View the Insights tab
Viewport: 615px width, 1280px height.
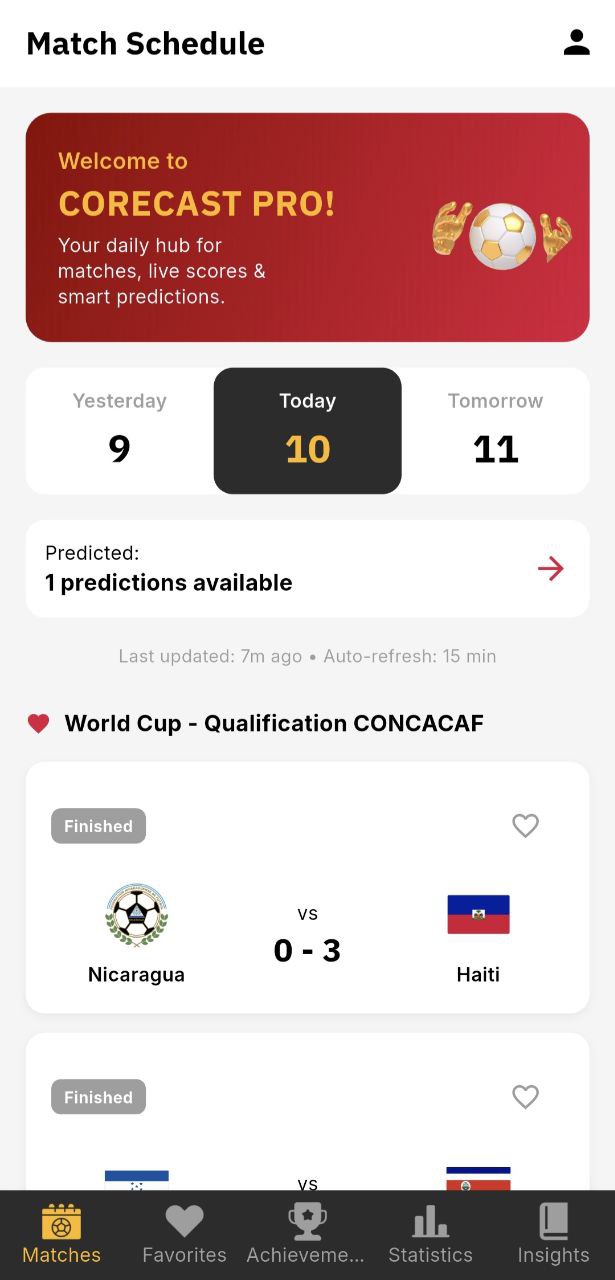553,1234
